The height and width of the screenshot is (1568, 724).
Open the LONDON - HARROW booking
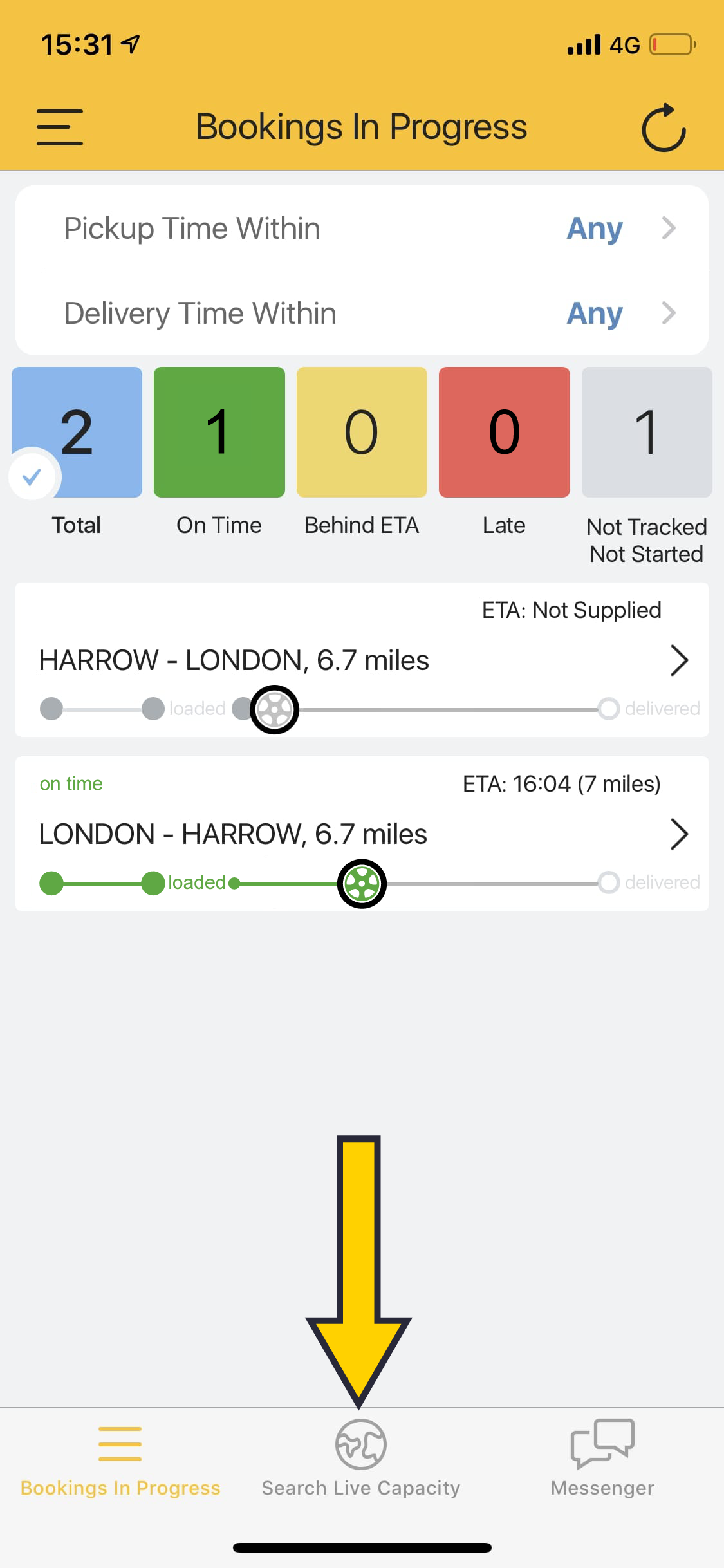(x=362, y=834)
